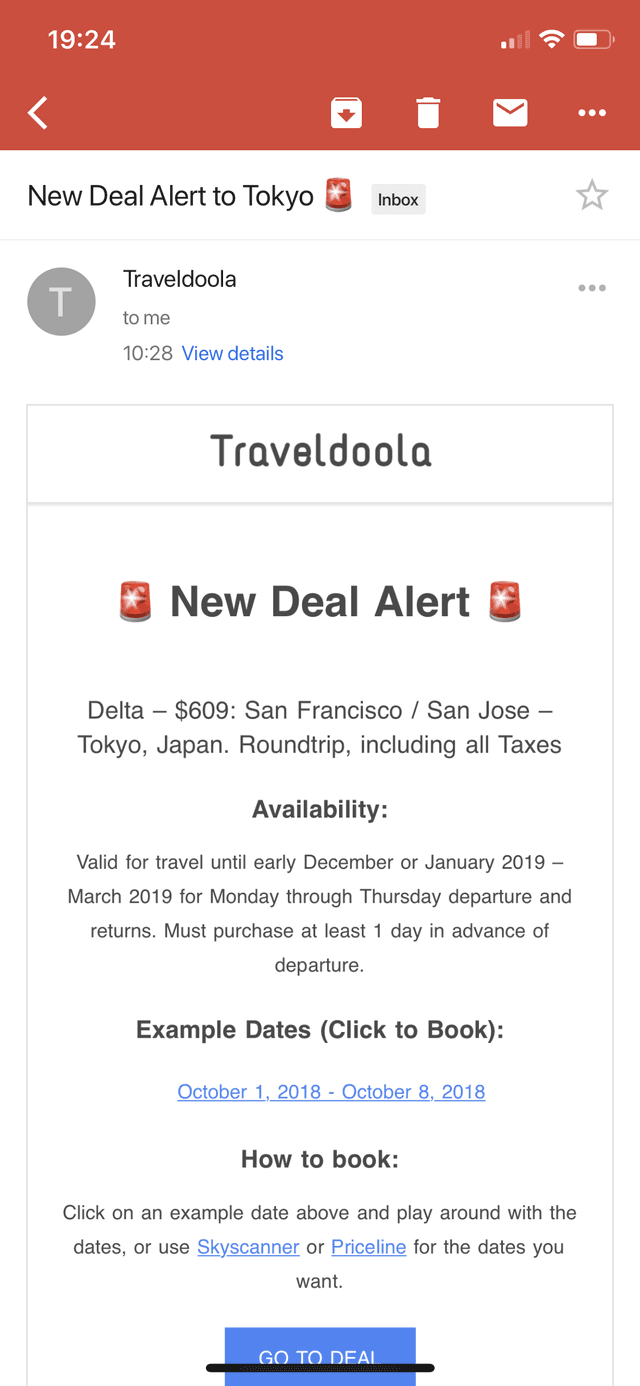
Task: Tap the Inbox label chip
Action: pos(398,200)
